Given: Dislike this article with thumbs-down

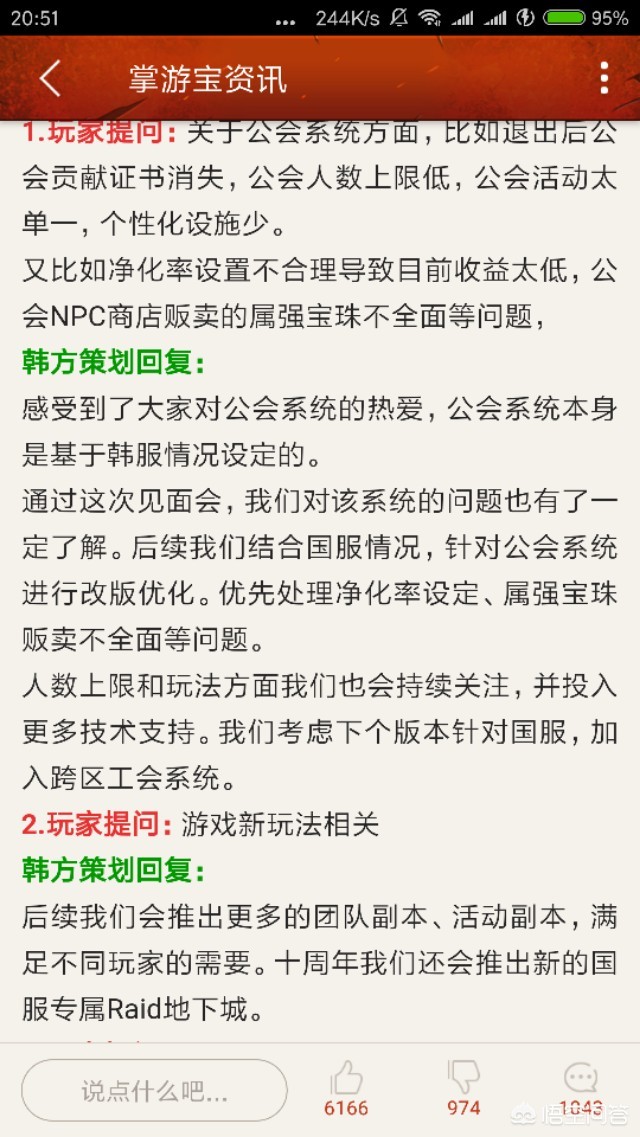Looking at the screenshot, I should coord(464,1077).
